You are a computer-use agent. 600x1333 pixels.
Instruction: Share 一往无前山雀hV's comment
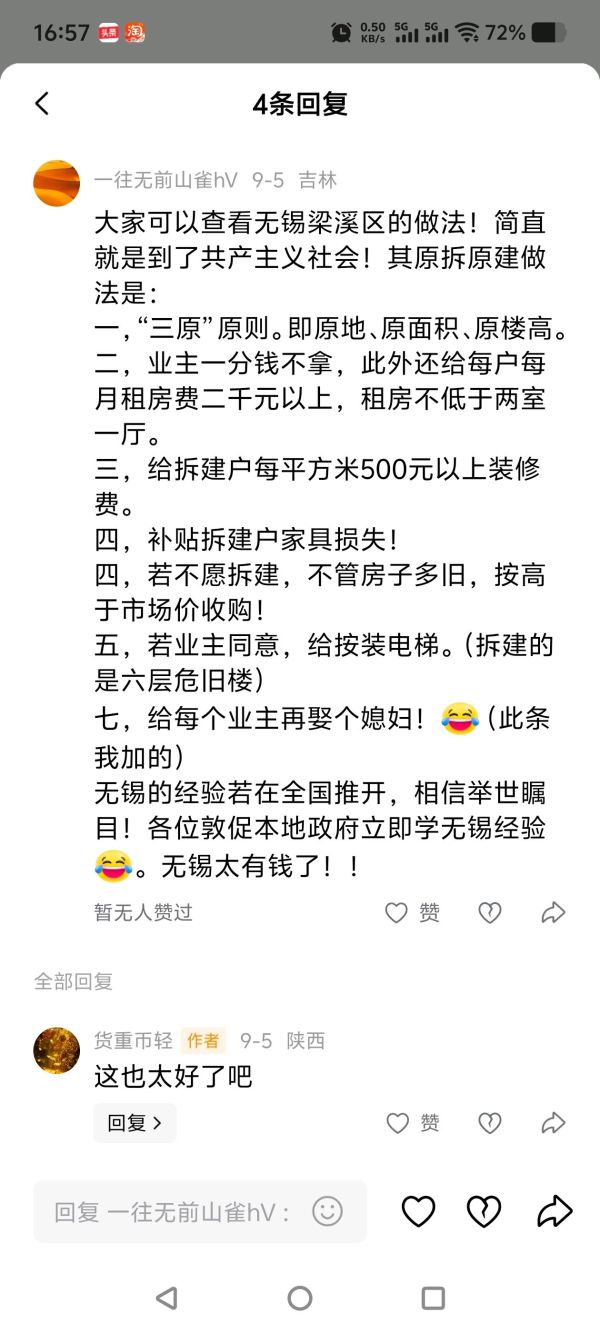[x=553, y=912]
